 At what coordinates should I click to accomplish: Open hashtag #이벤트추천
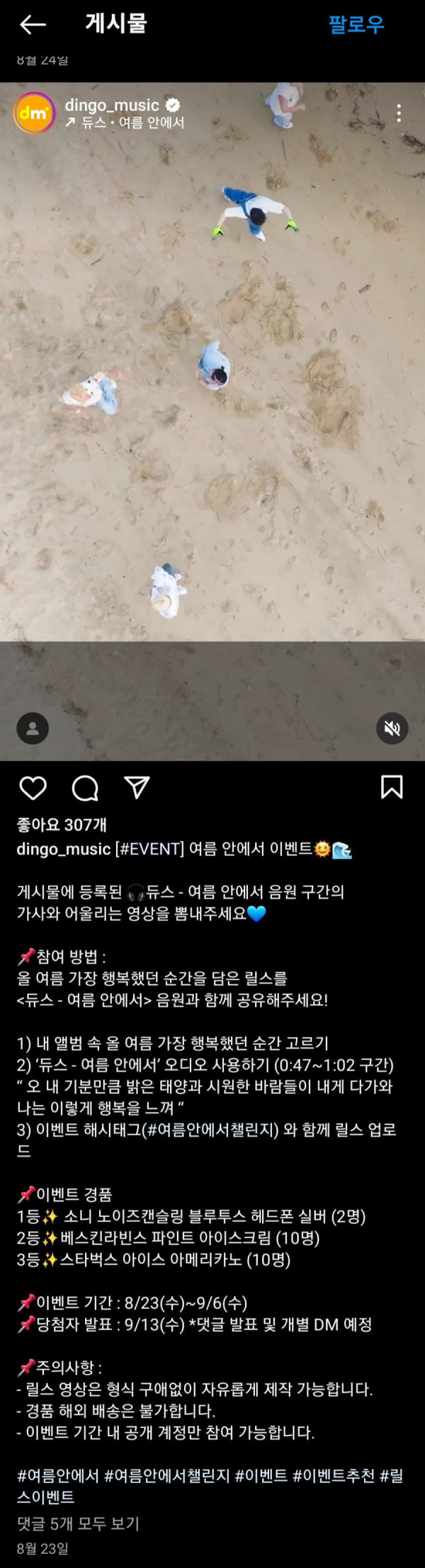pos(334,1475)
